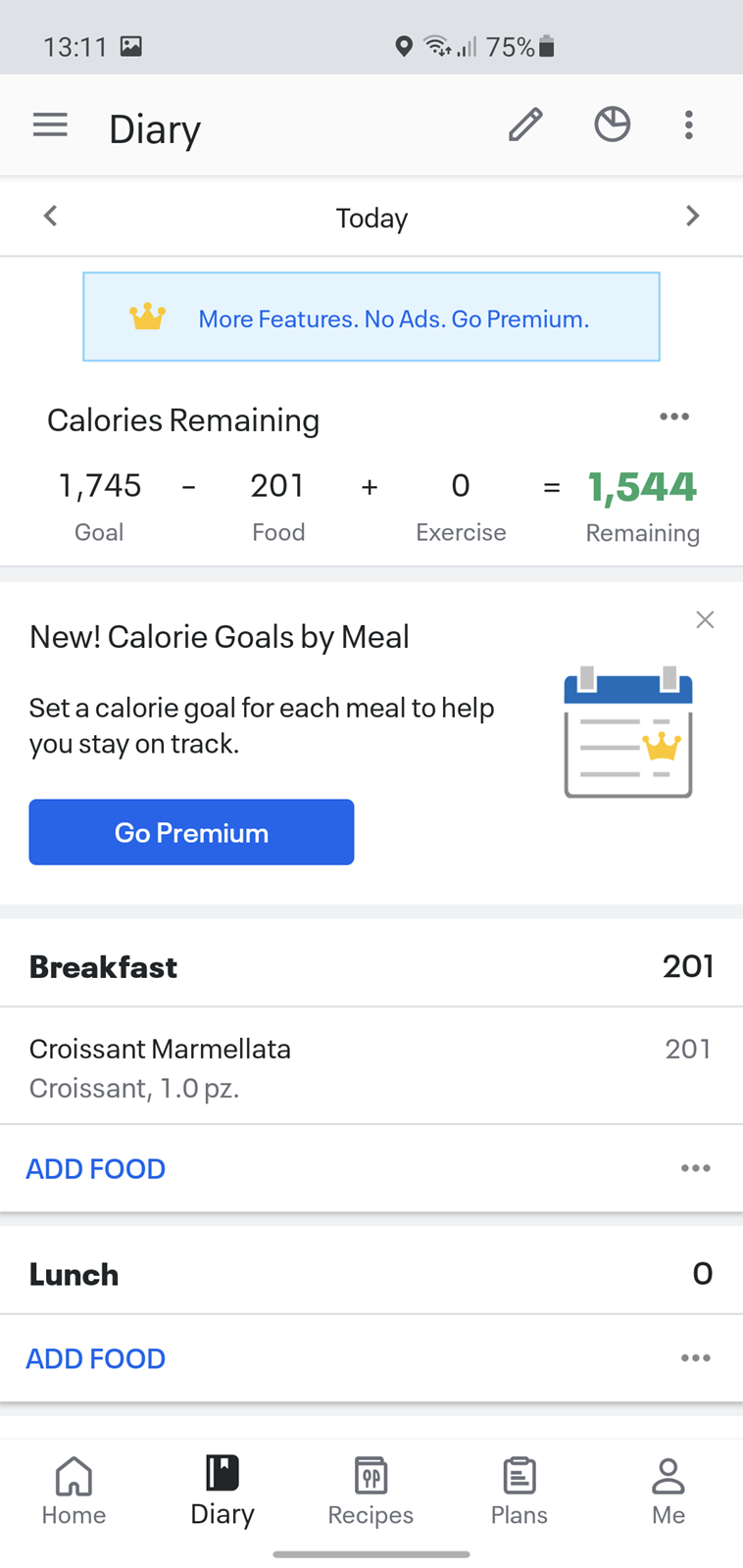
Task: Open the hamburger drawer menu
Action: pyautogui.click(x=50, y=125)
